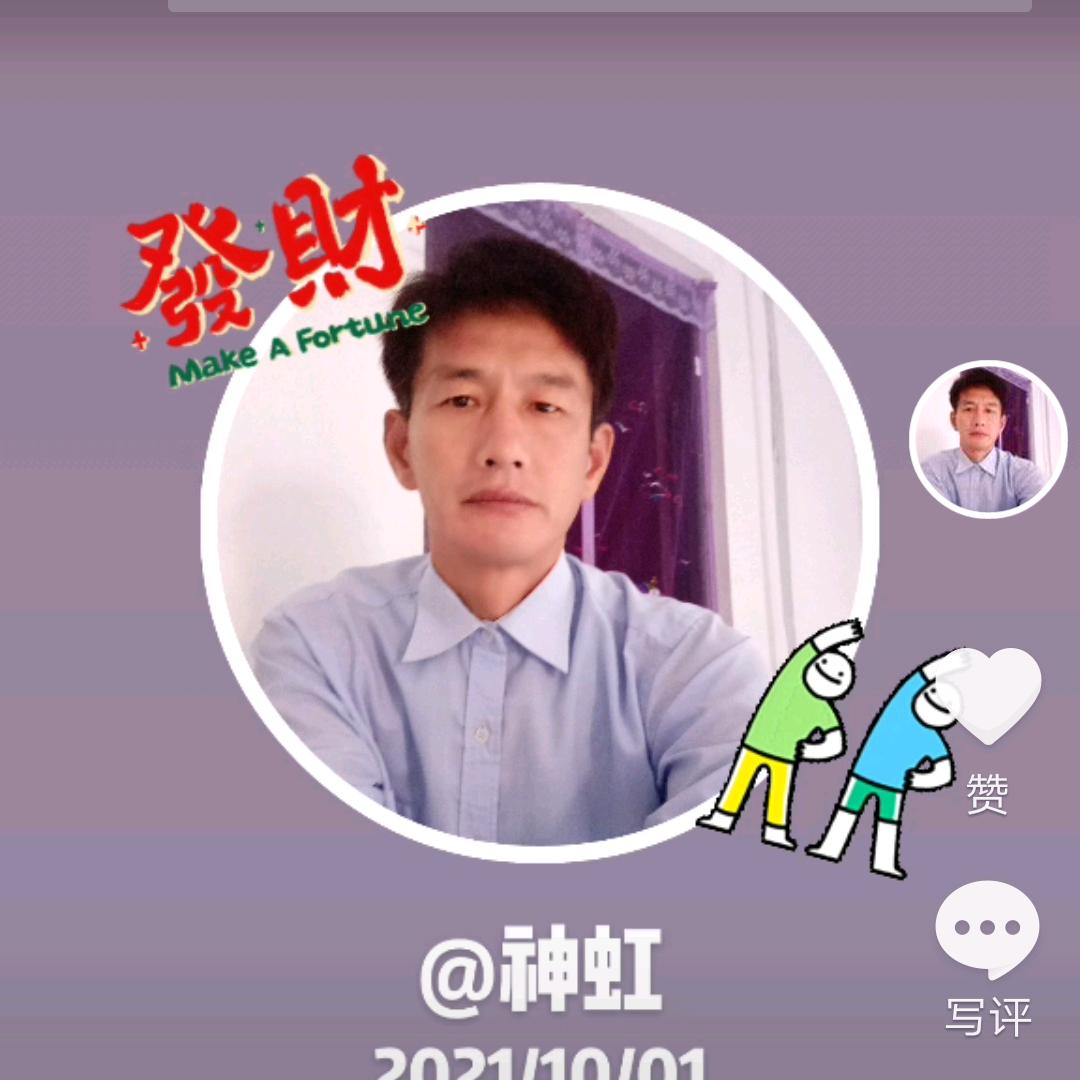
Task: Open the author's round profile avatar
Action: click(x=987, y=439)
